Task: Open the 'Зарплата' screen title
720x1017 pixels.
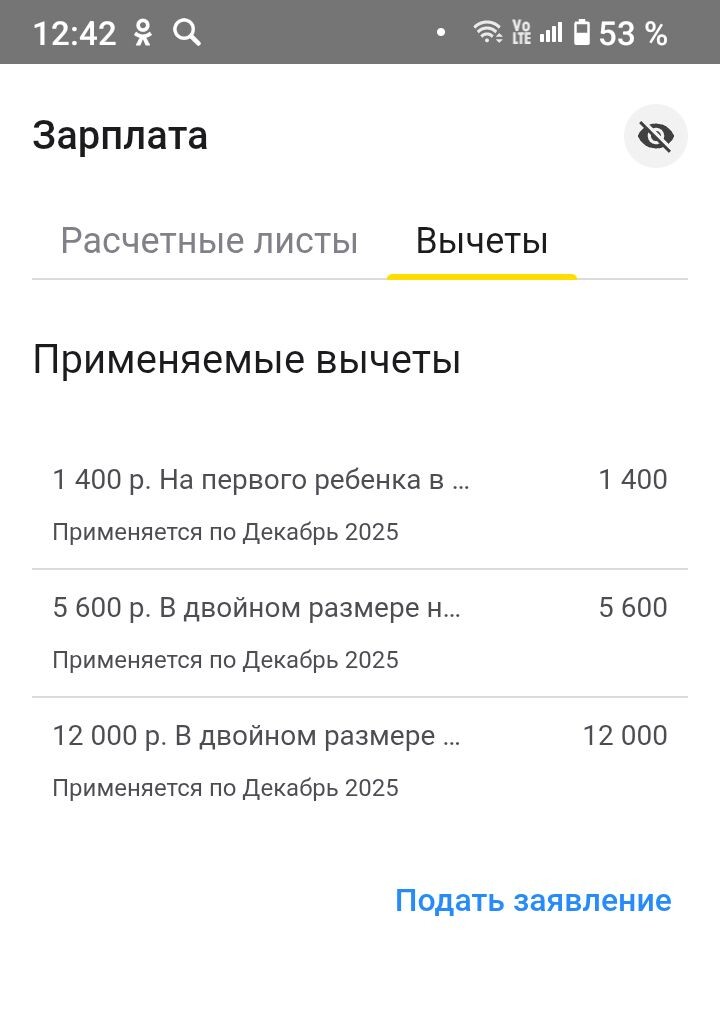Action: tap(121, 136)
